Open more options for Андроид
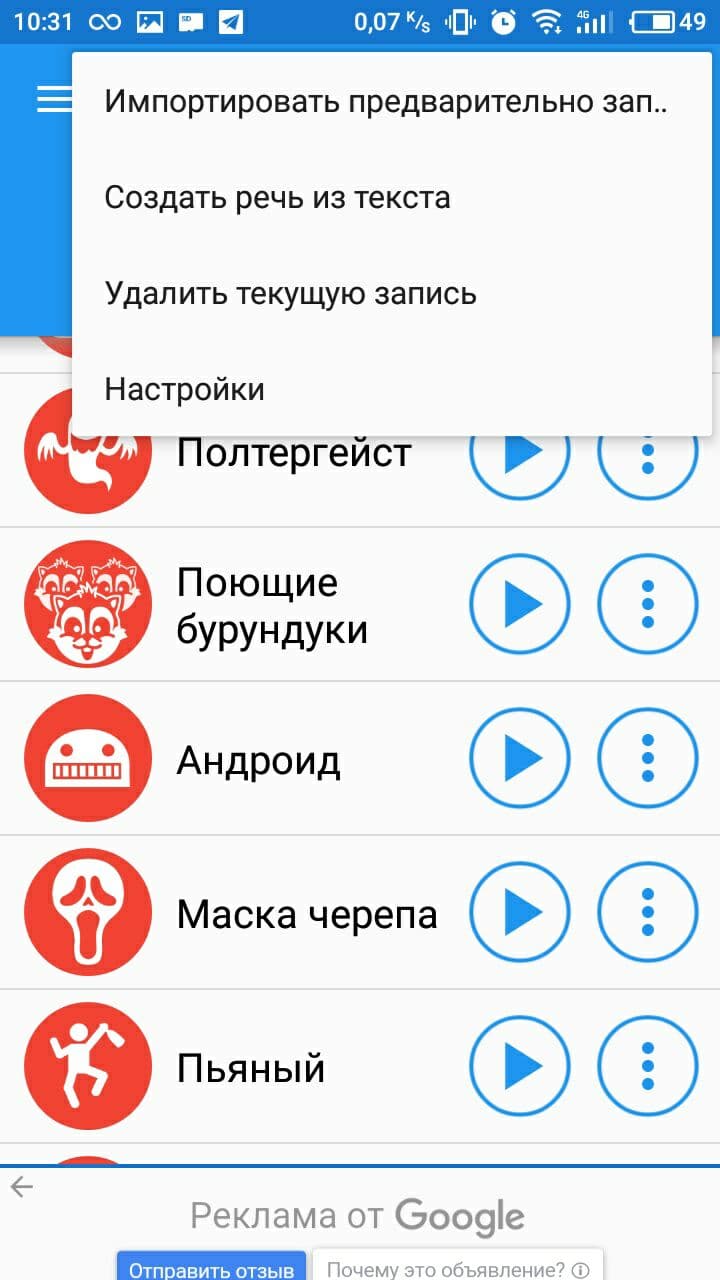This screenshot has height=1280, width=720. pos(647,757)
